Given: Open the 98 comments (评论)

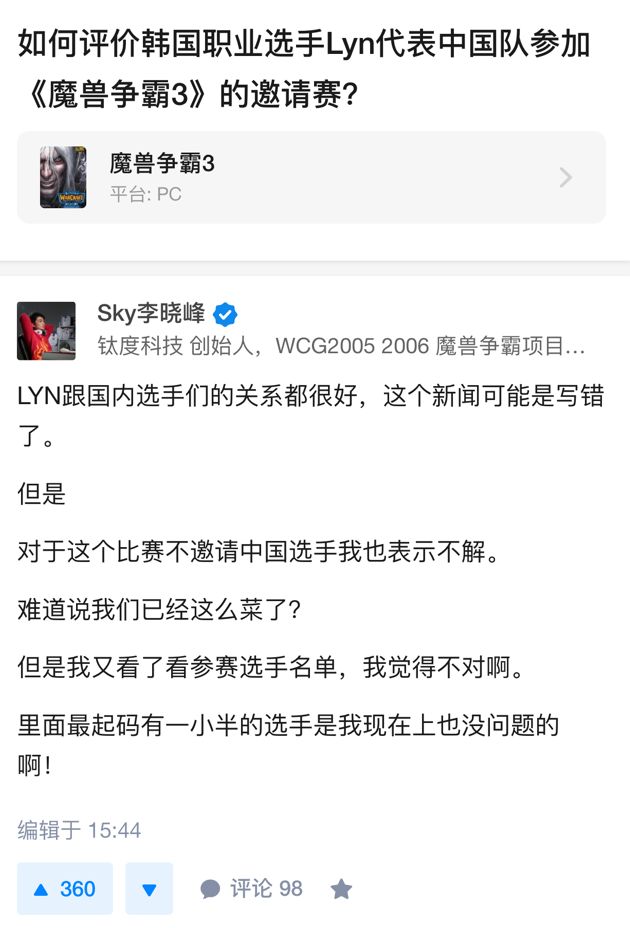Looking at the screenshot, I should 251,888.
